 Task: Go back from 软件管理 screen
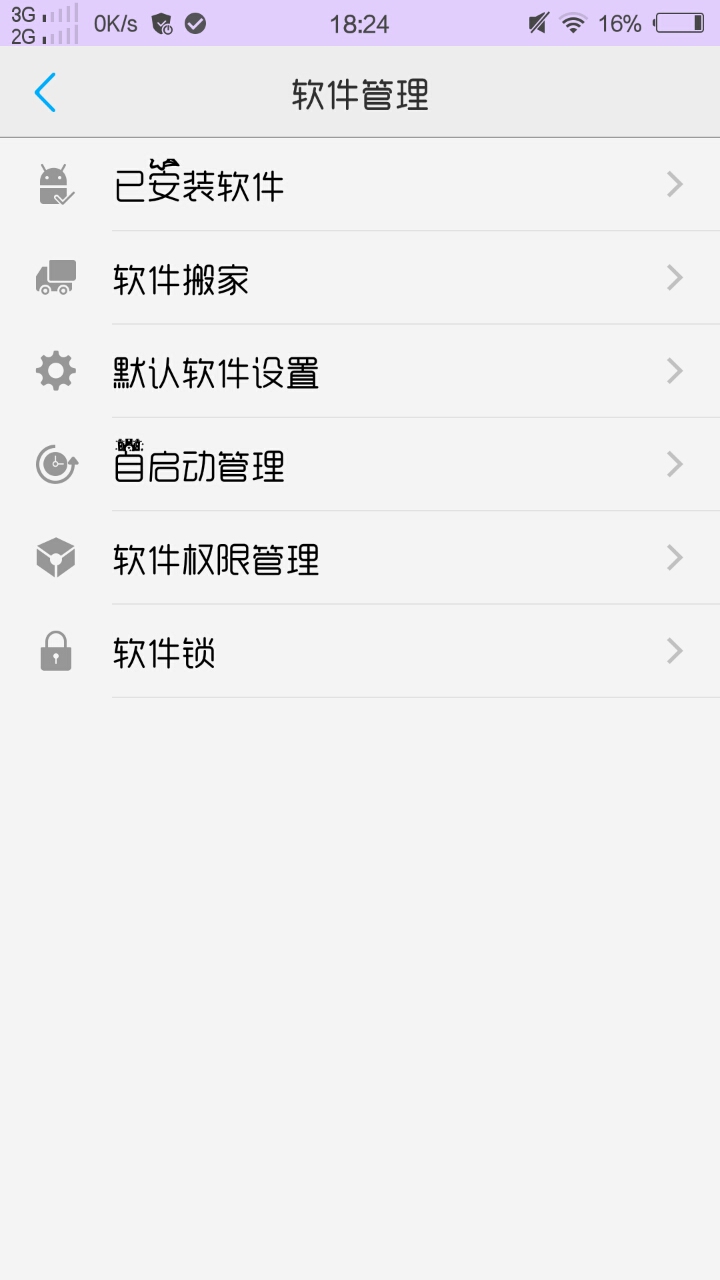[x=45, y=93]
